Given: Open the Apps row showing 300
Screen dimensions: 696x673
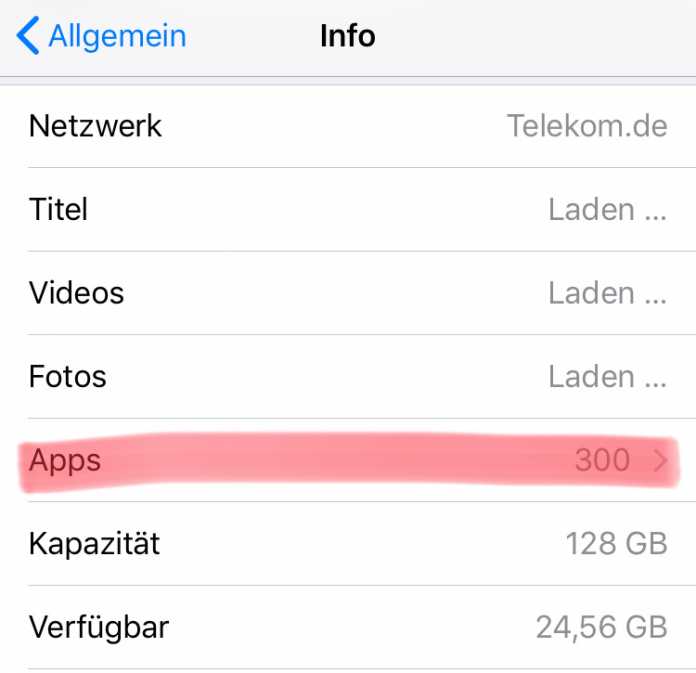Looking at the screenshot, I should 347,460.
